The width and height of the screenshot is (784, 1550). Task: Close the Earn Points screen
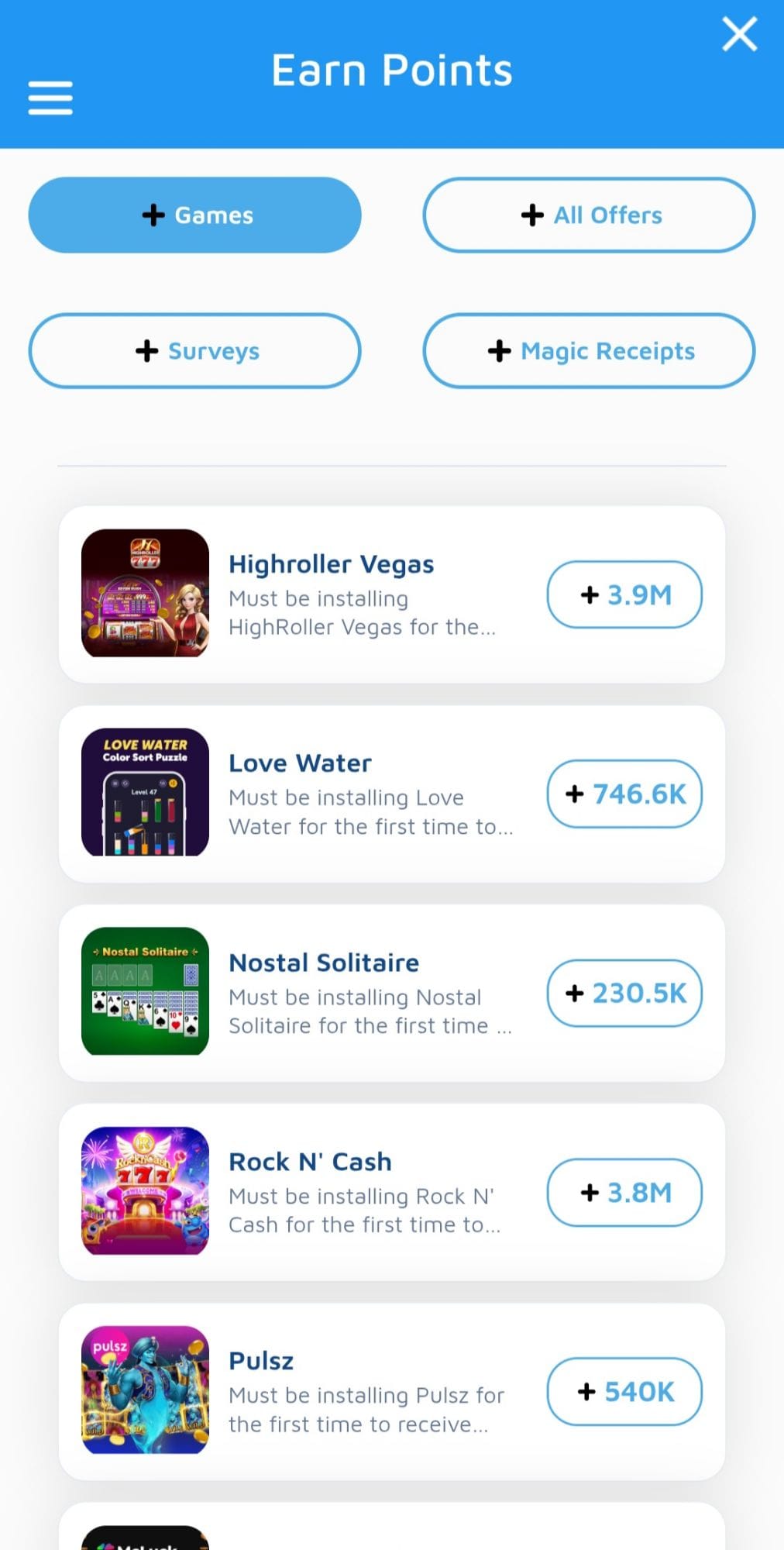[x=739, y=35]
